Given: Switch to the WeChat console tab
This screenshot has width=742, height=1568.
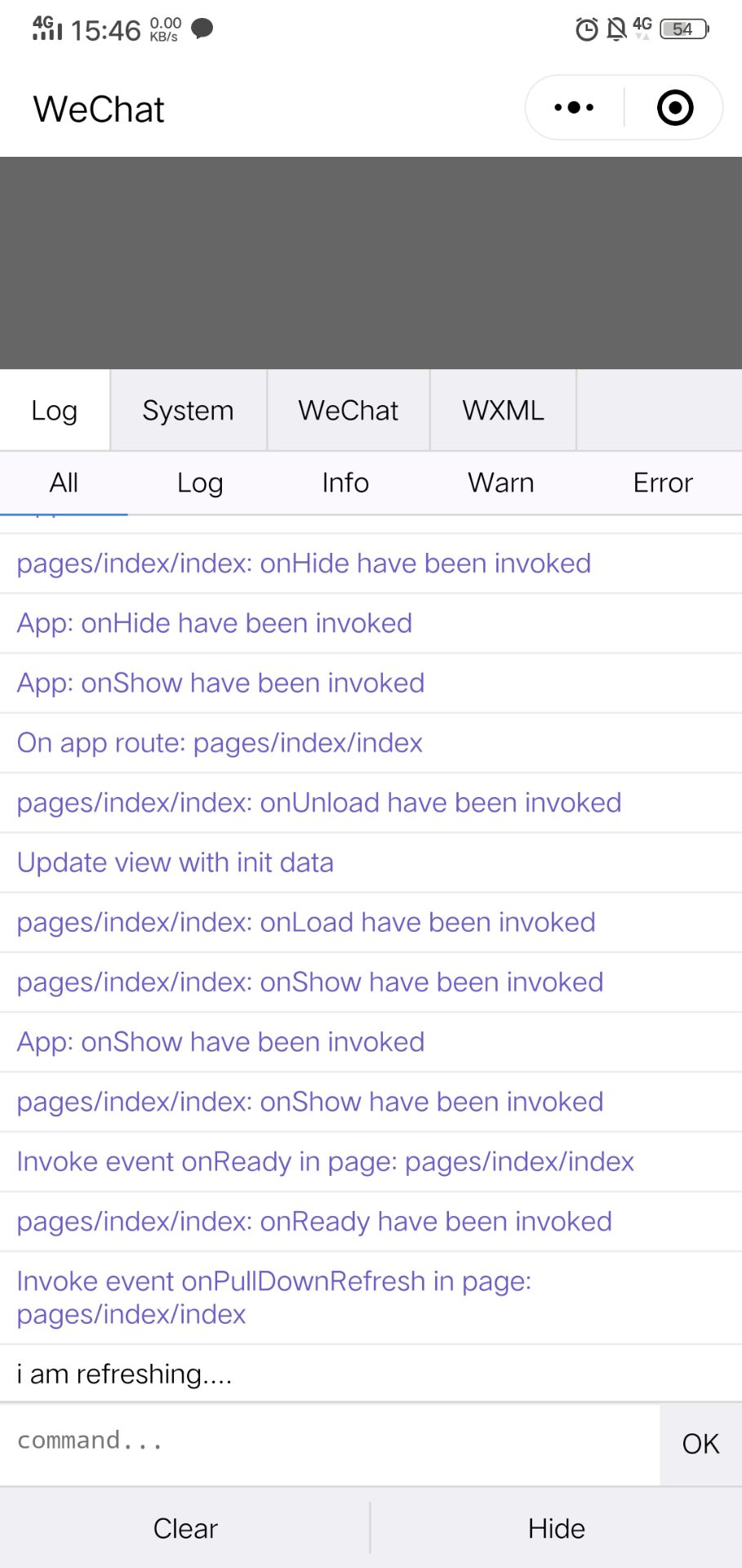Looking at the screenshot, I should (x=348, y=410).
